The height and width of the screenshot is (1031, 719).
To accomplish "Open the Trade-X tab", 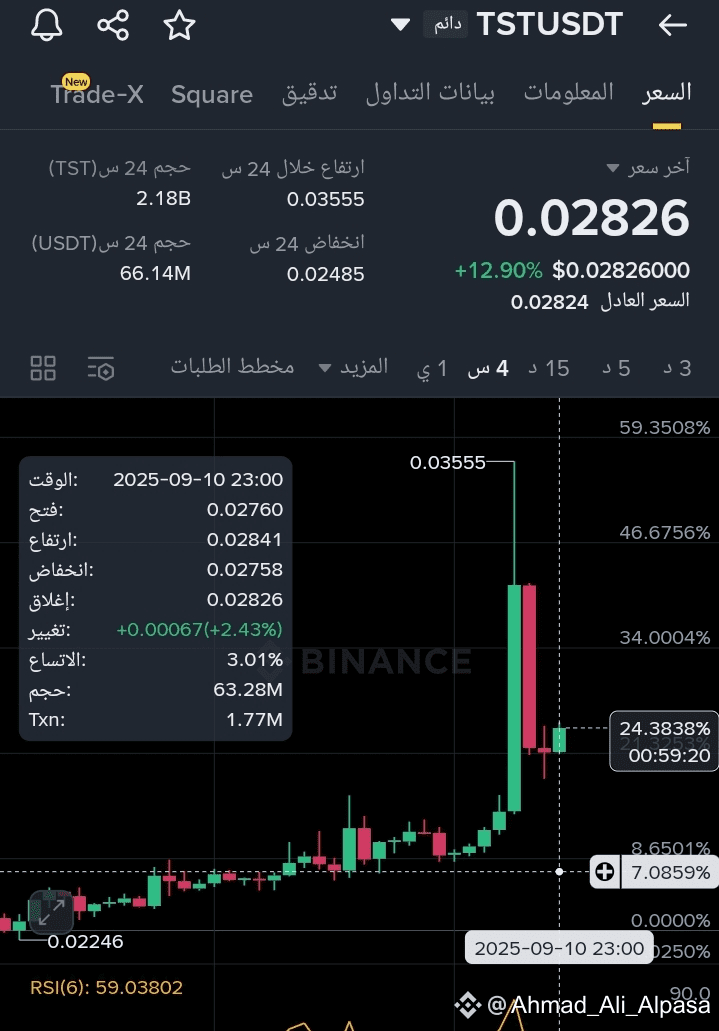I will [x=97, y=94].
